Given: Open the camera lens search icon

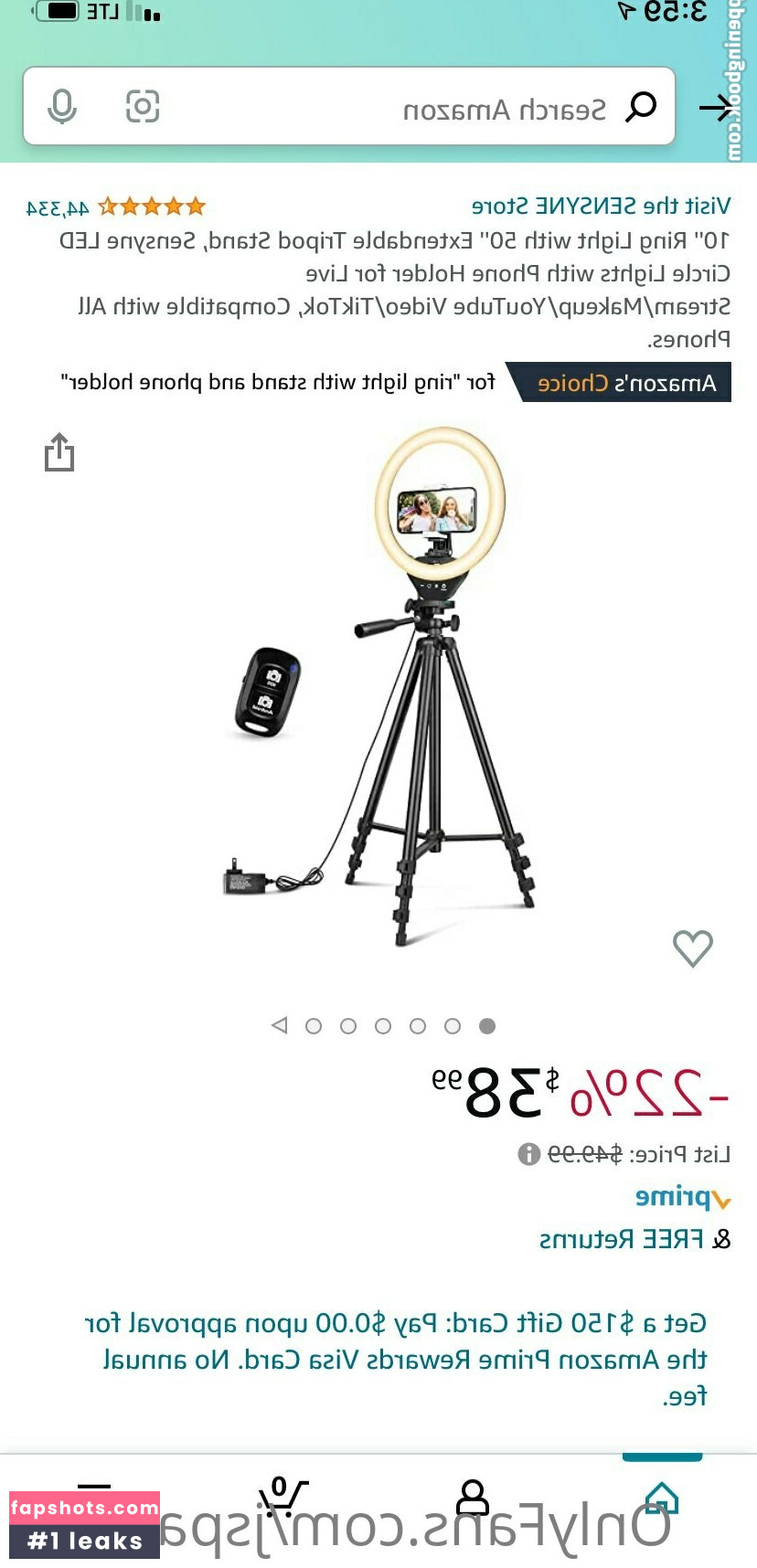Looking at the screenshot, I should click(x=143, y=107).
